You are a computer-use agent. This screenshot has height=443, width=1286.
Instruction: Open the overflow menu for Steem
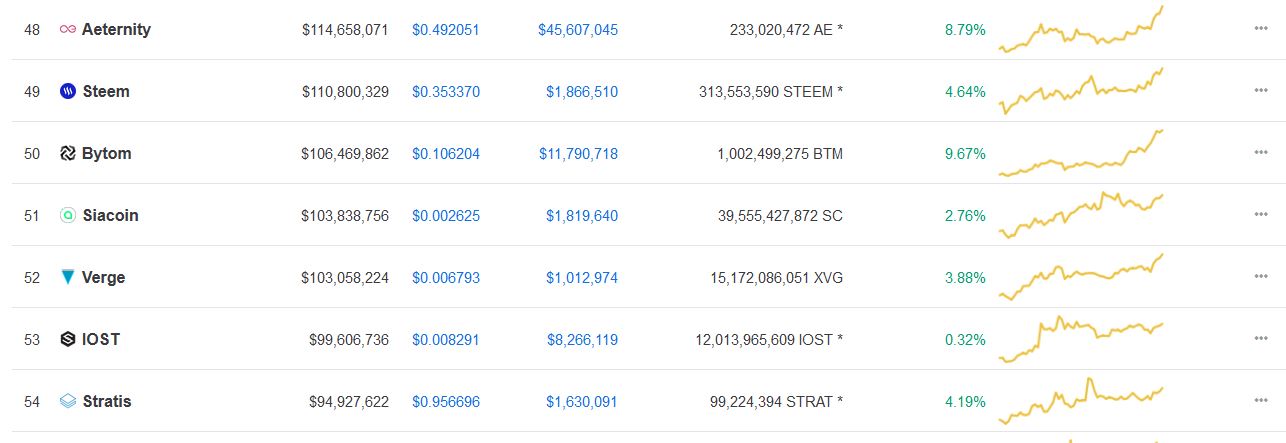click(x=1260, y=91)
